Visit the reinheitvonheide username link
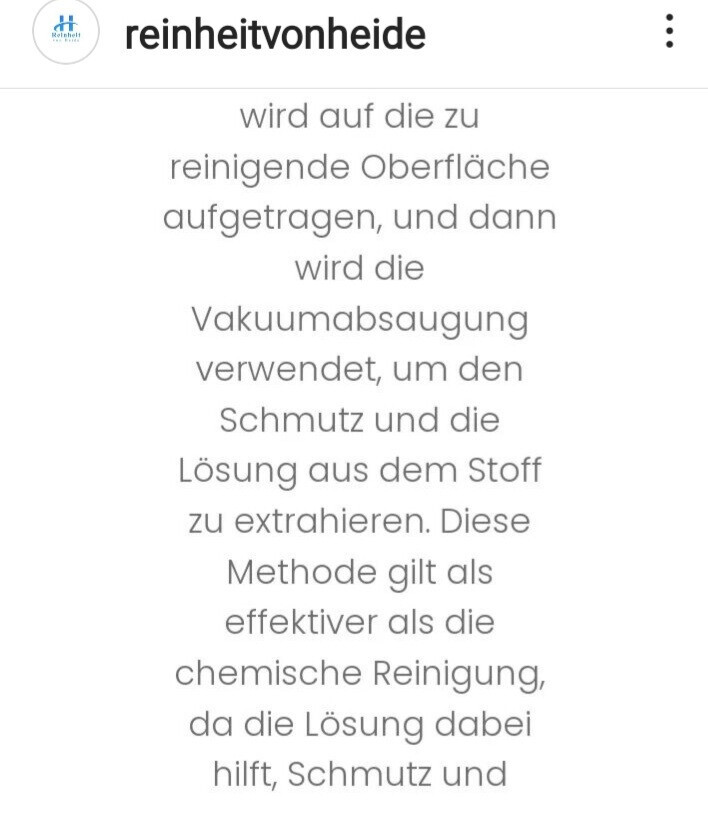 pyautogui.click(x=275, y=35)
